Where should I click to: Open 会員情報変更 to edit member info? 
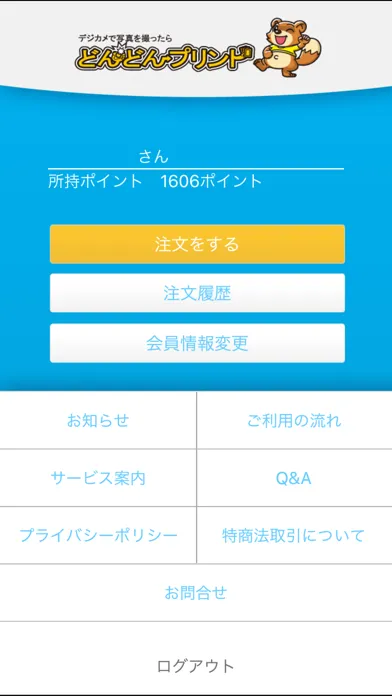(197, 343)
